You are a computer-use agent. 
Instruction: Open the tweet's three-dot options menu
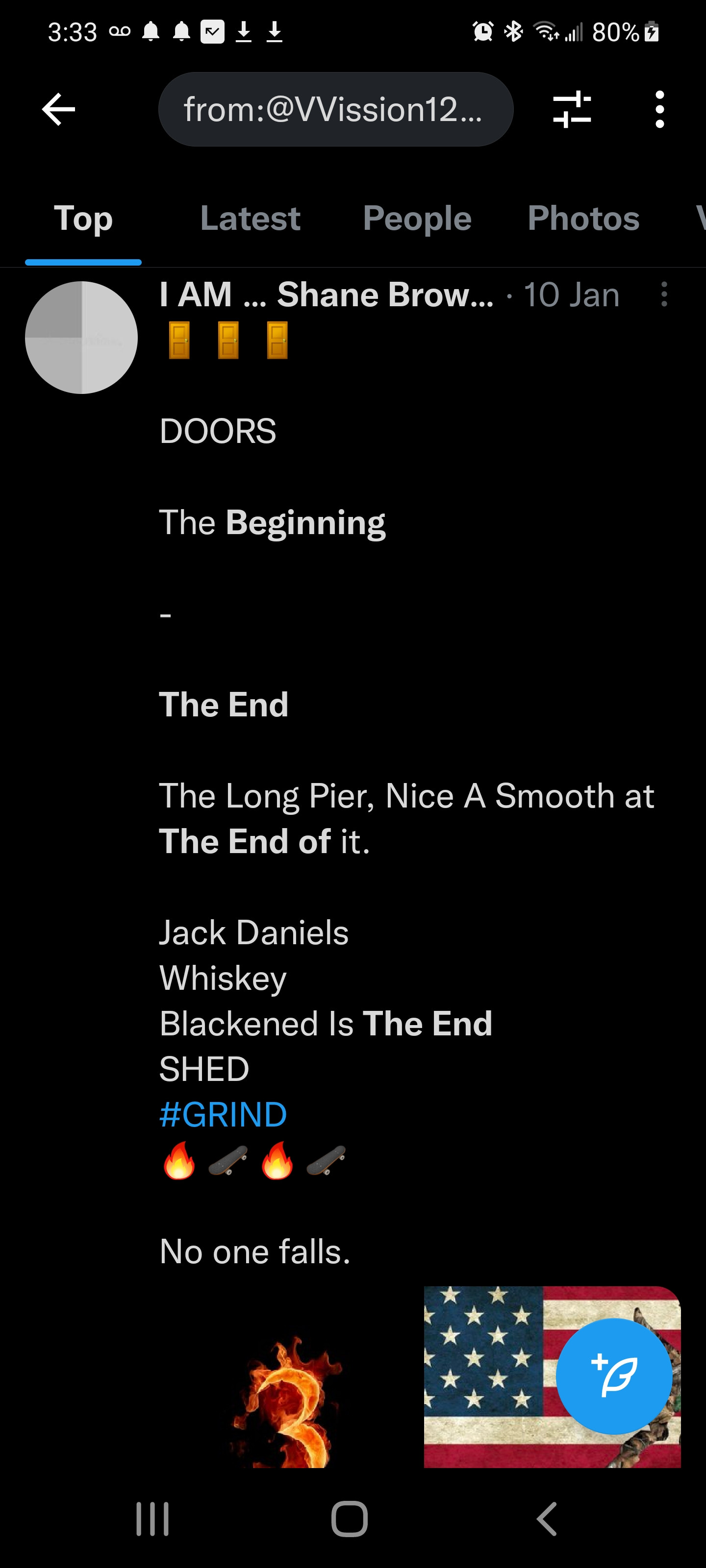point(664,294)
